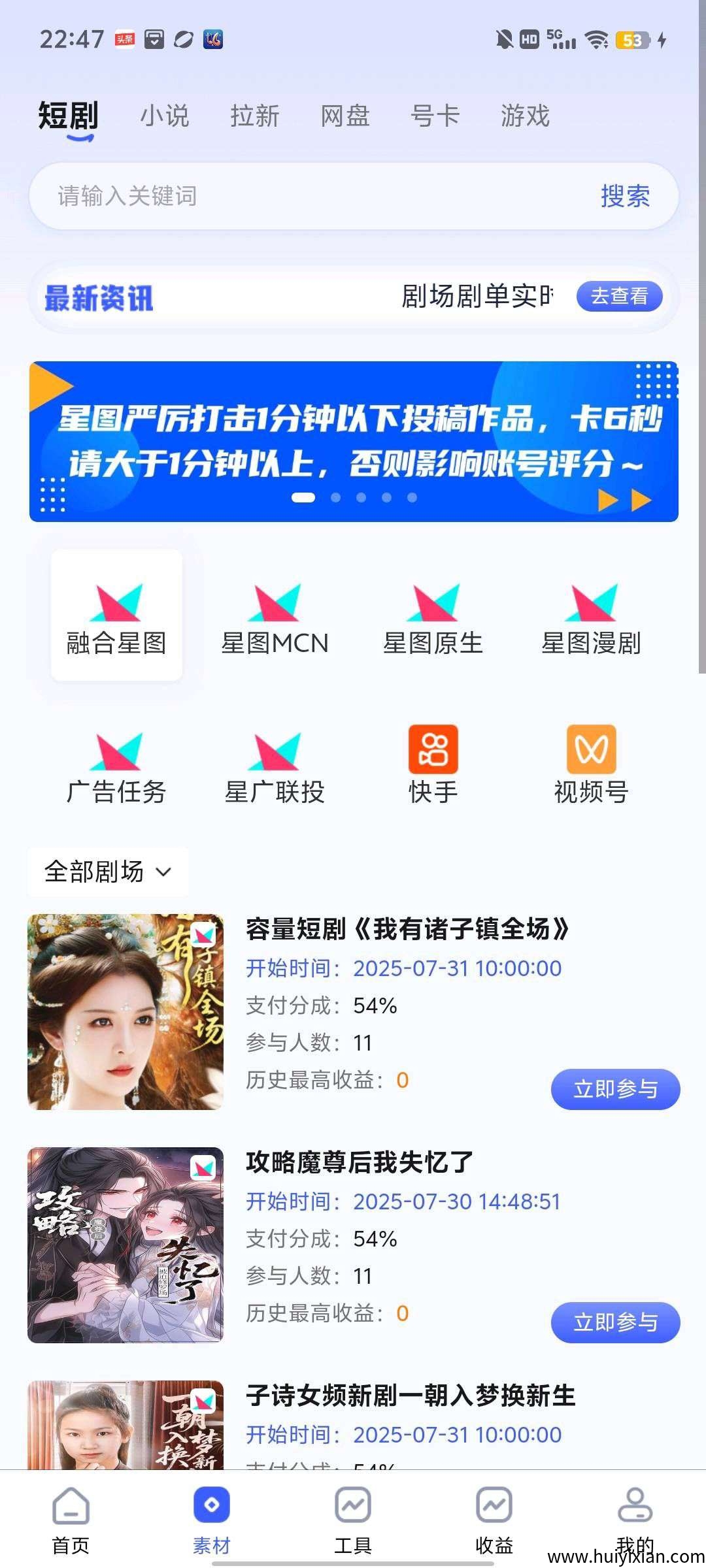This screenshot has width=706, height=1568.
Task: Join 容量短剧《我有诸子镇全场》 via 立即参与
Action: (x=615, y=1089)
